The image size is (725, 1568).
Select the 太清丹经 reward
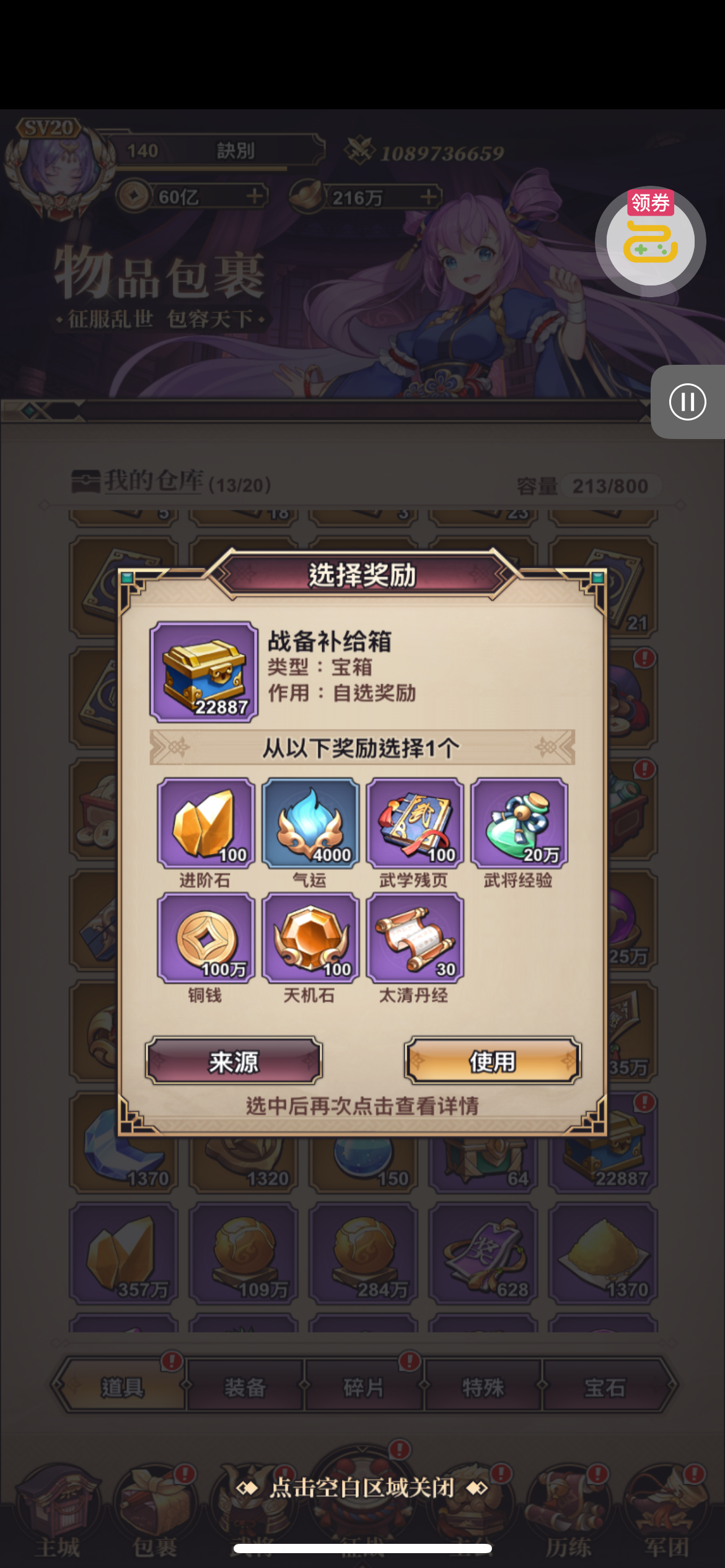pos(415,938)
